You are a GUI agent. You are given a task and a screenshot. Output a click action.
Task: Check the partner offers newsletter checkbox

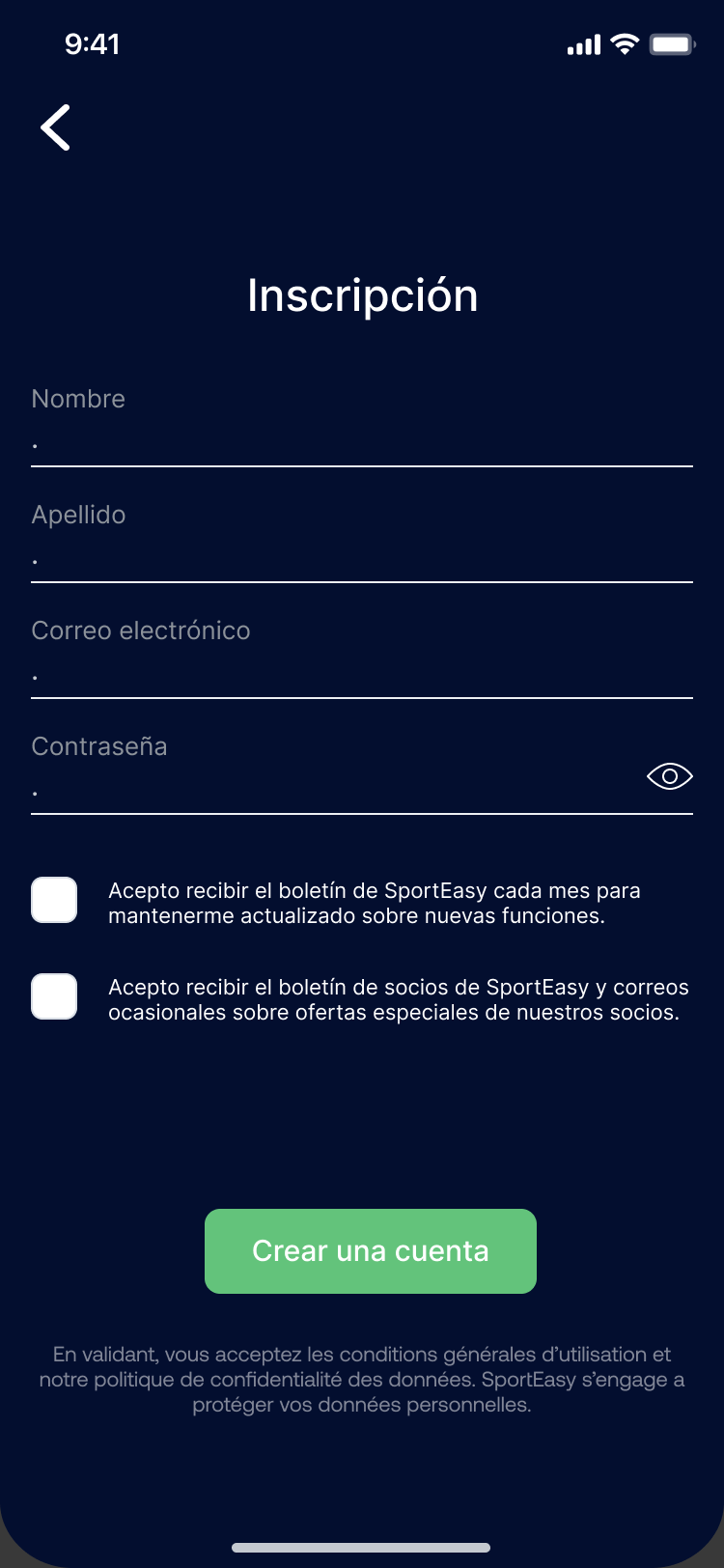coord(54,996)
